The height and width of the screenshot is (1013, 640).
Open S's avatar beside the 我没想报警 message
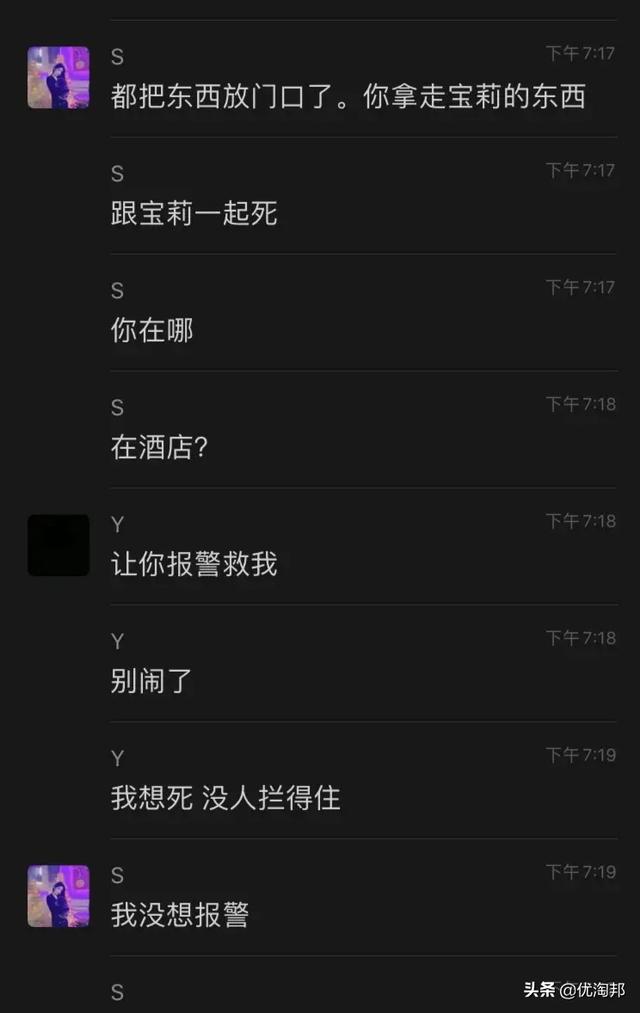(58, 896)
